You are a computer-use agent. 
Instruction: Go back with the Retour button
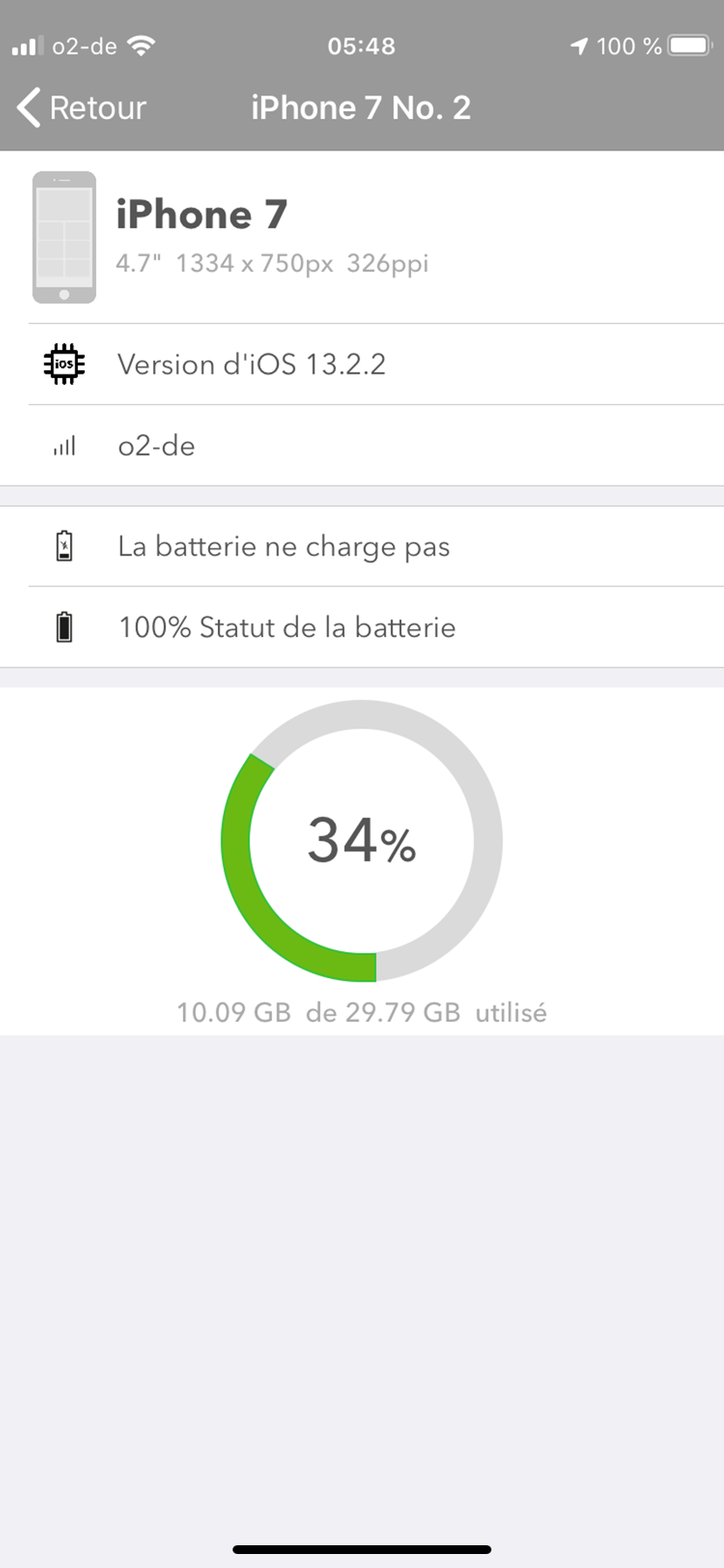click(81, 108)
